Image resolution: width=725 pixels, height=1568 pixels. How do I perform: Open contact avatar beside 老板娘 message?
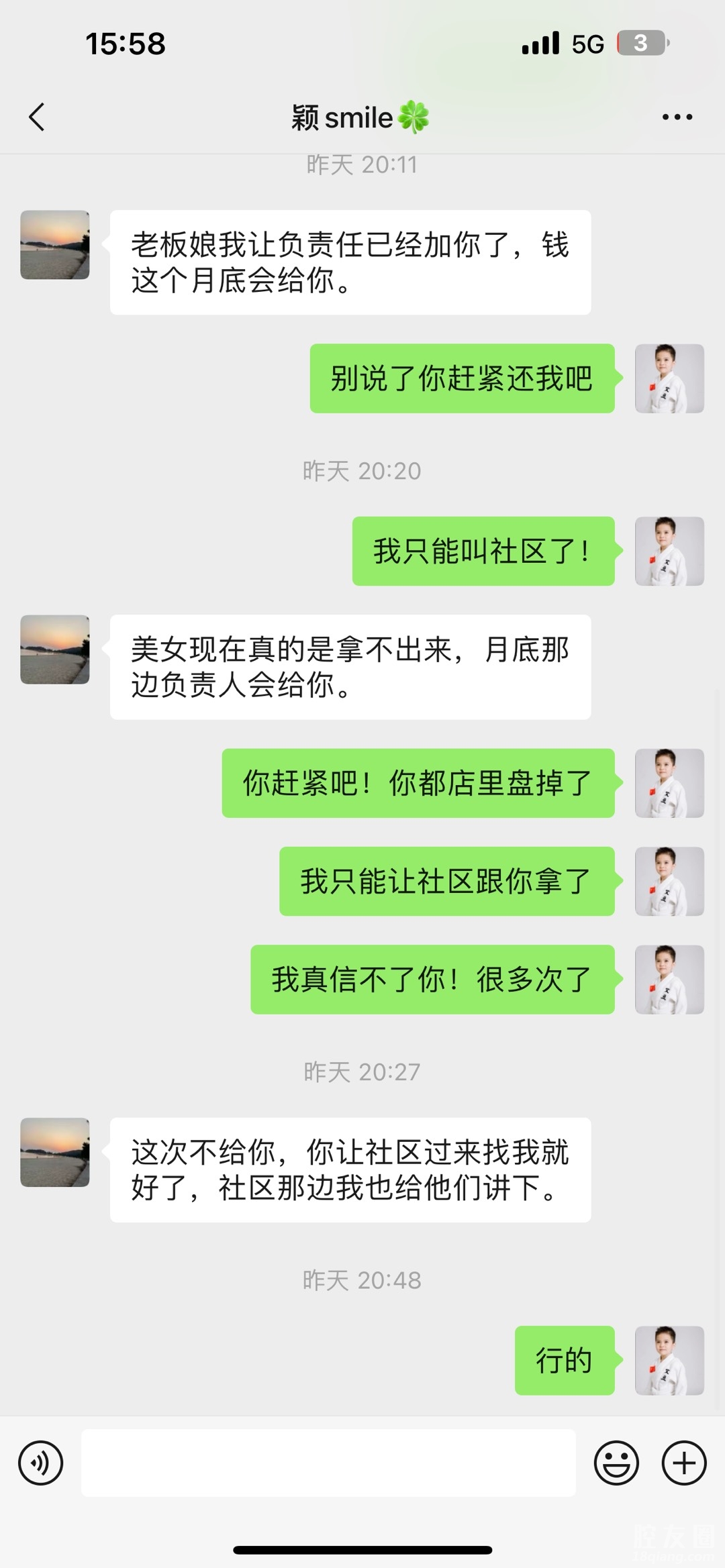55,245
